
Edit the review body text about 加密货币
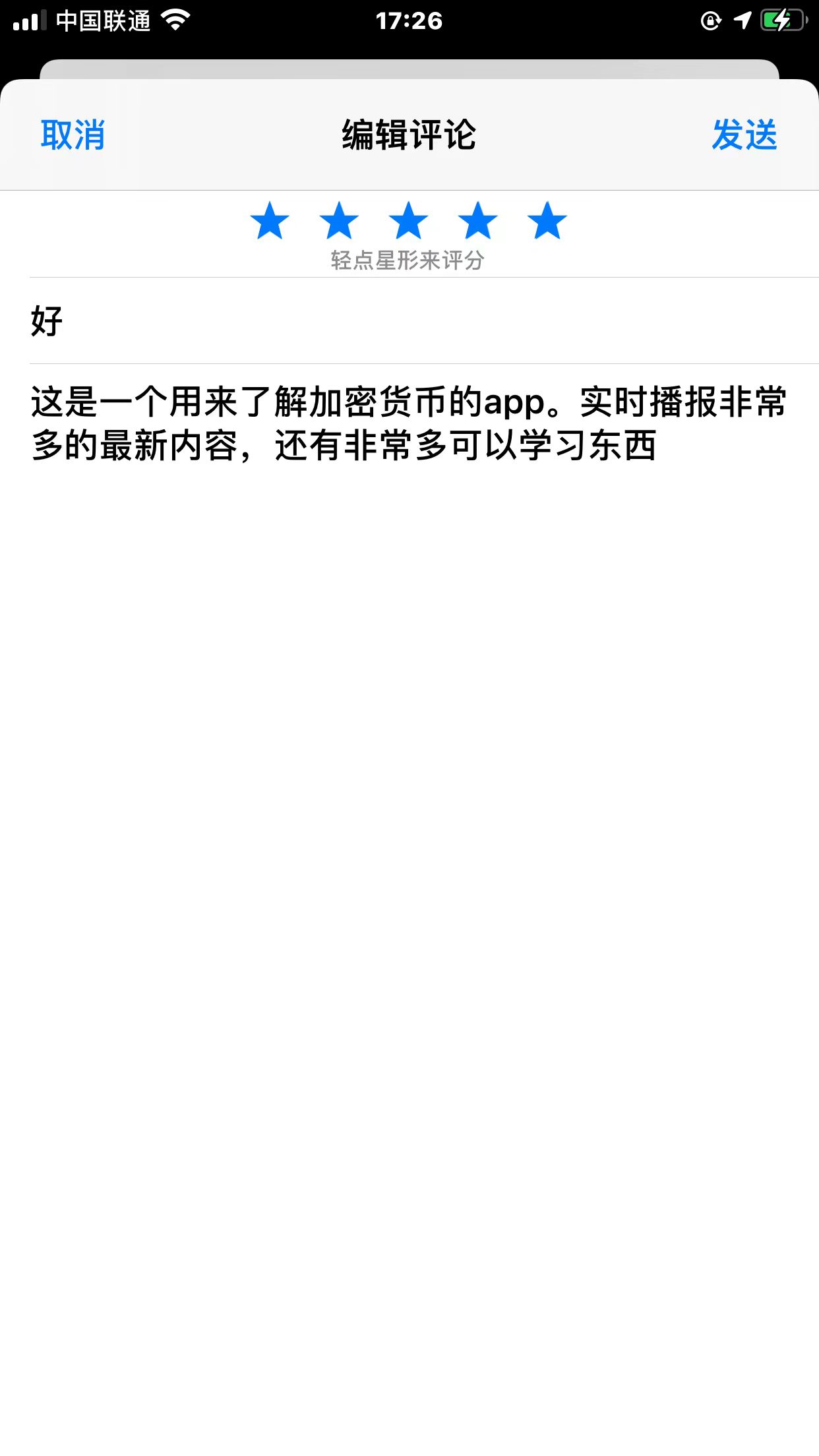[x=409, y=424]
